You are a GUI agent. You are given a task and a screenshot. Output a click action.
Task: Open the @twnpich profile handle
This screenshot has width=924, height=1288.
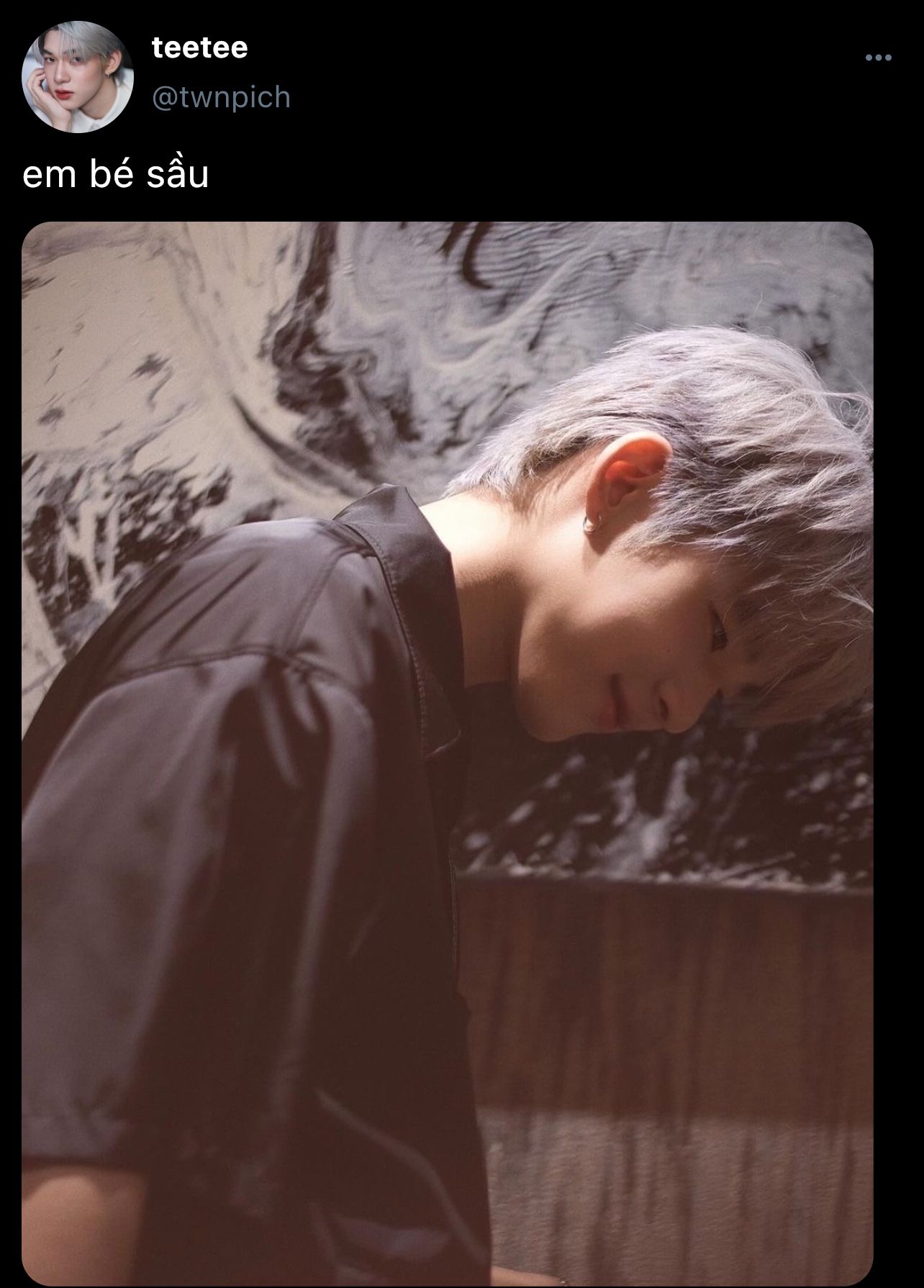(x=221, y=97)
